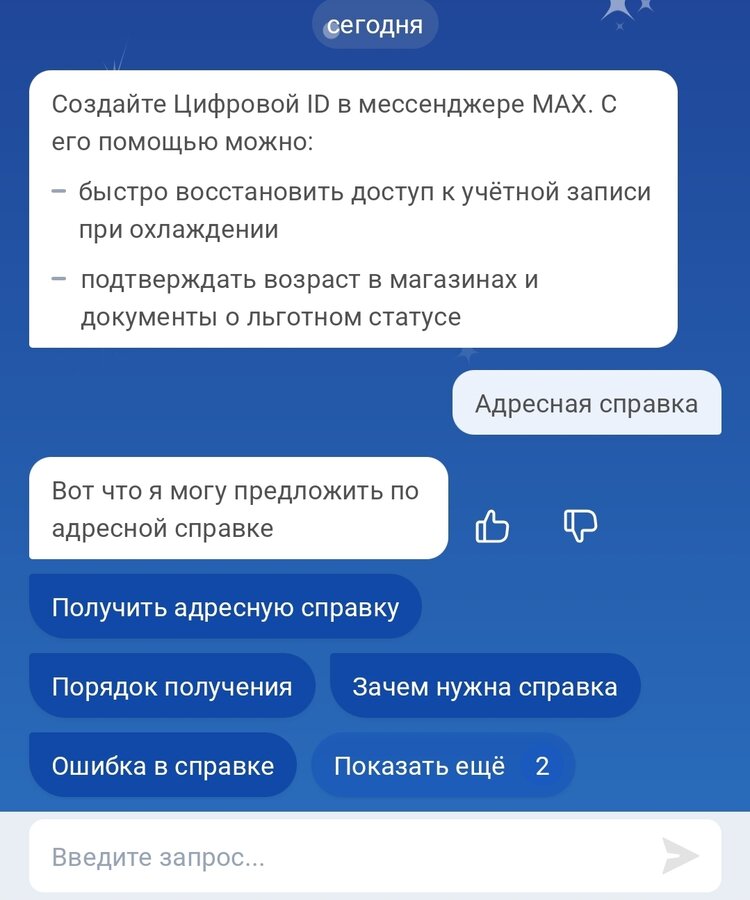Send the message with the arrow icon

(x=680, y=856)
